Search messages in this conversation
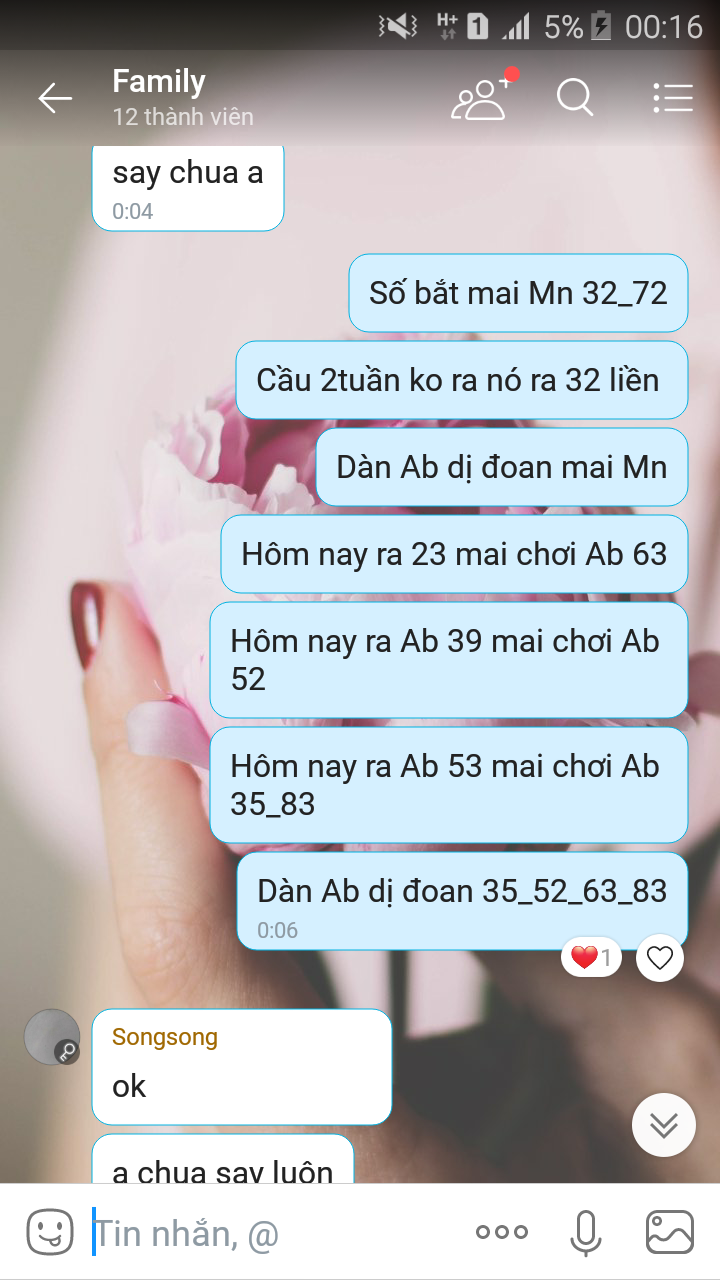The height and width of the screenshot is (1280, 720). pos(575,98)
